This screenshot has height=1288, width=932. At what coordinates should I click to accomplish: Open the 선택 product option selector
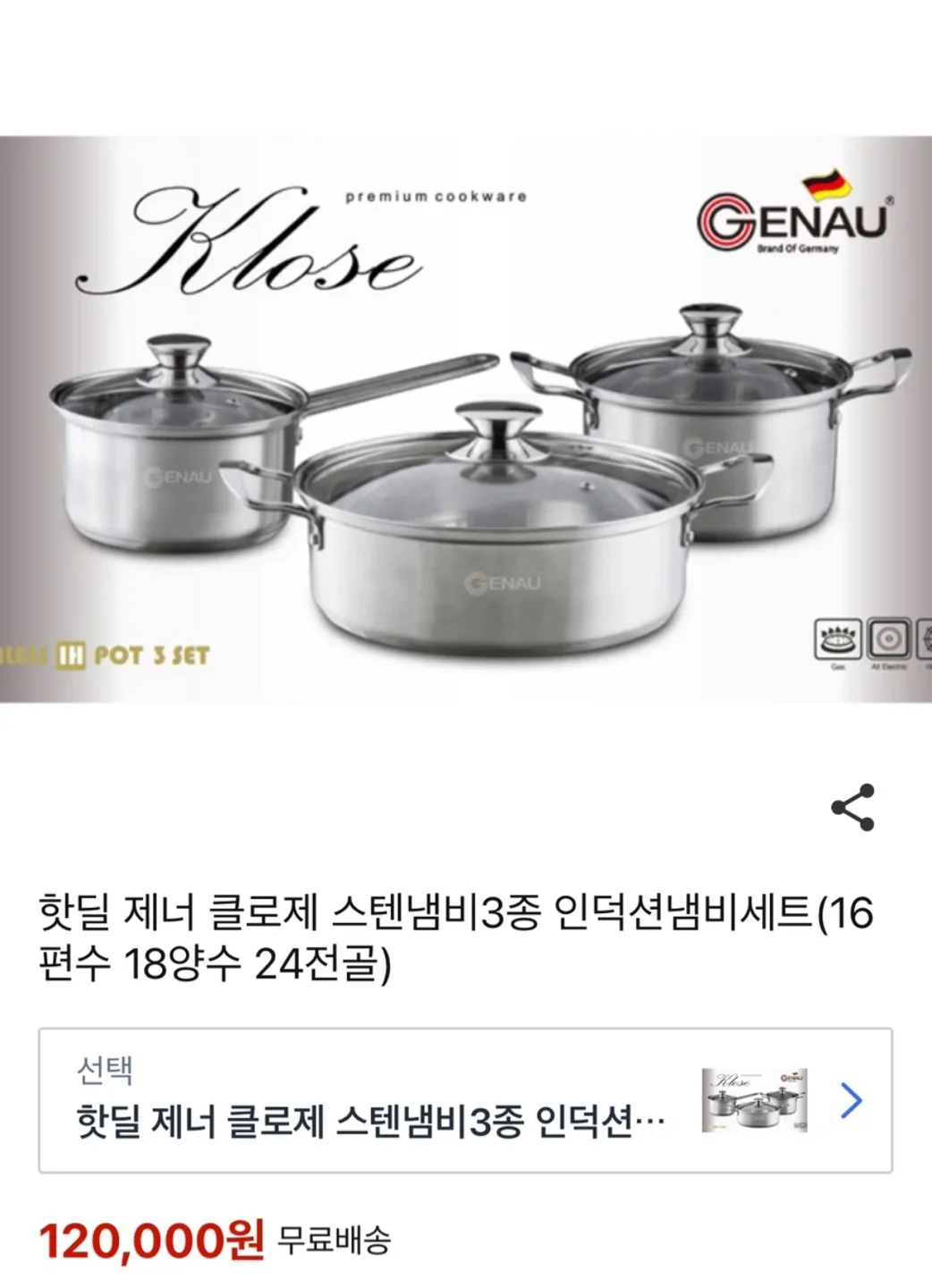point(465,1100)
